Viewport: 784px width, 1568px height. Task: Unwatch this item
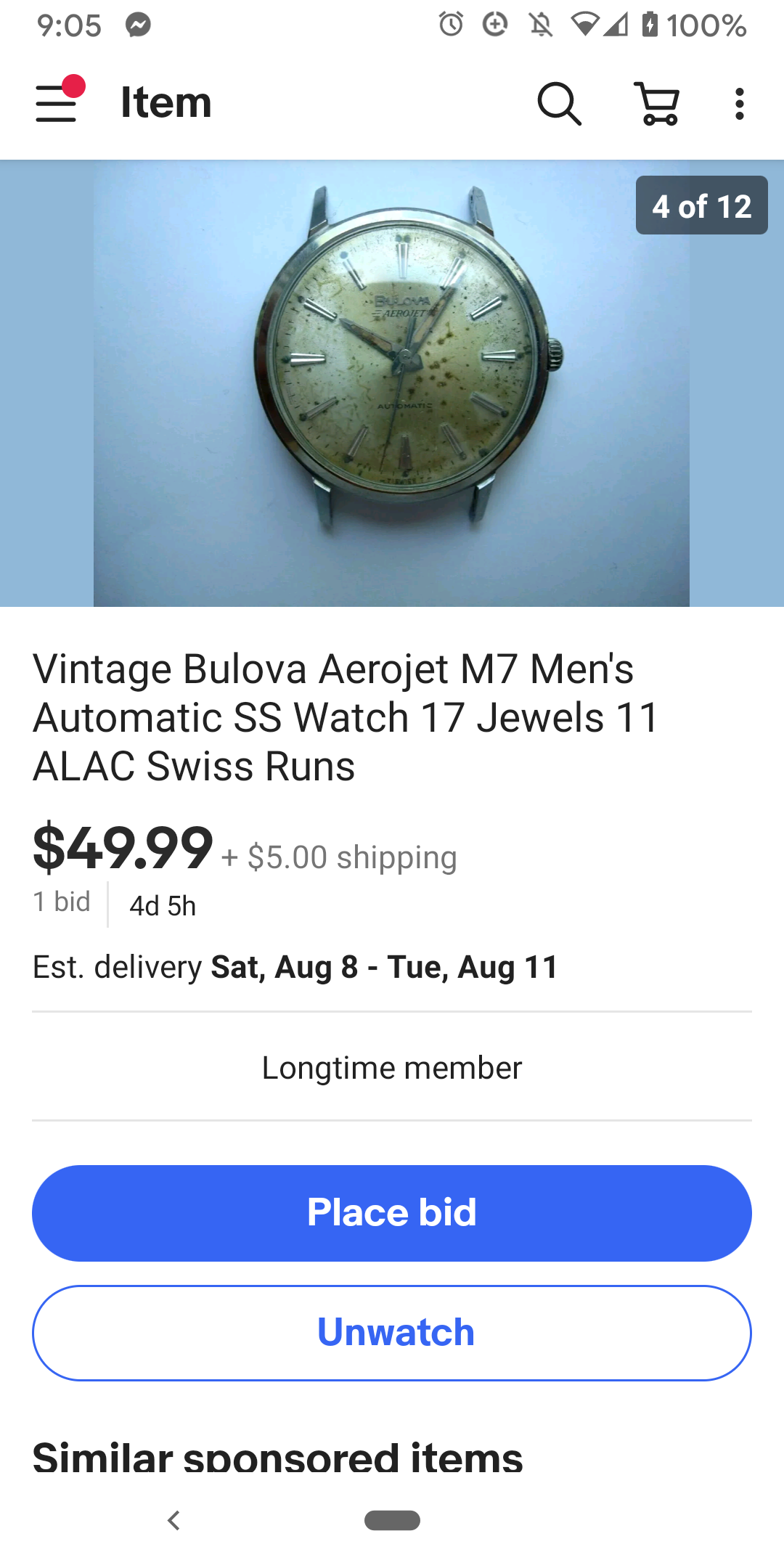point(392,1333)
